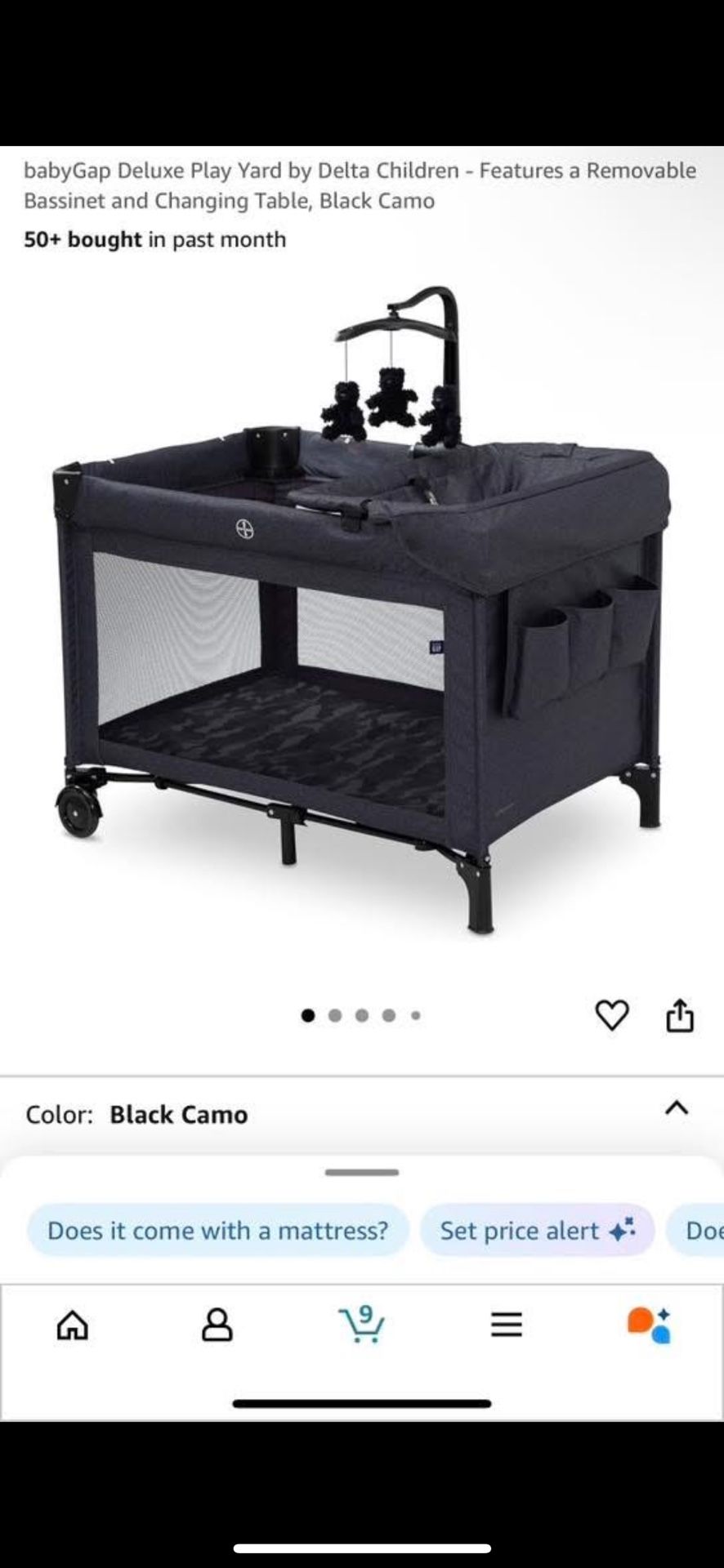The image size is (724, 1568).
Task: Share this product listing
Action: (x=680, y=1015)
